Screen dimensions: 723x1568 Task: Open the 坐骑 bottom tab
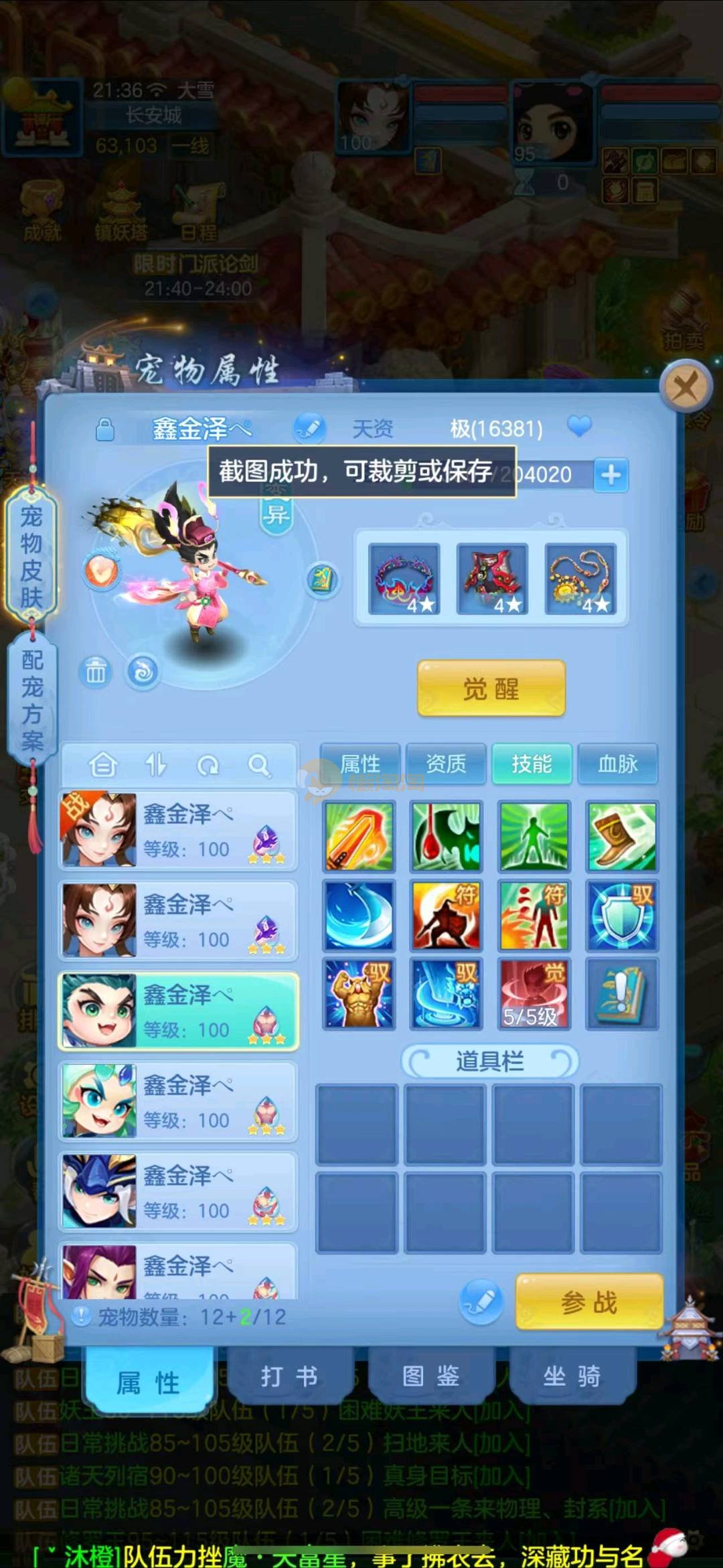coord(571,1376)
